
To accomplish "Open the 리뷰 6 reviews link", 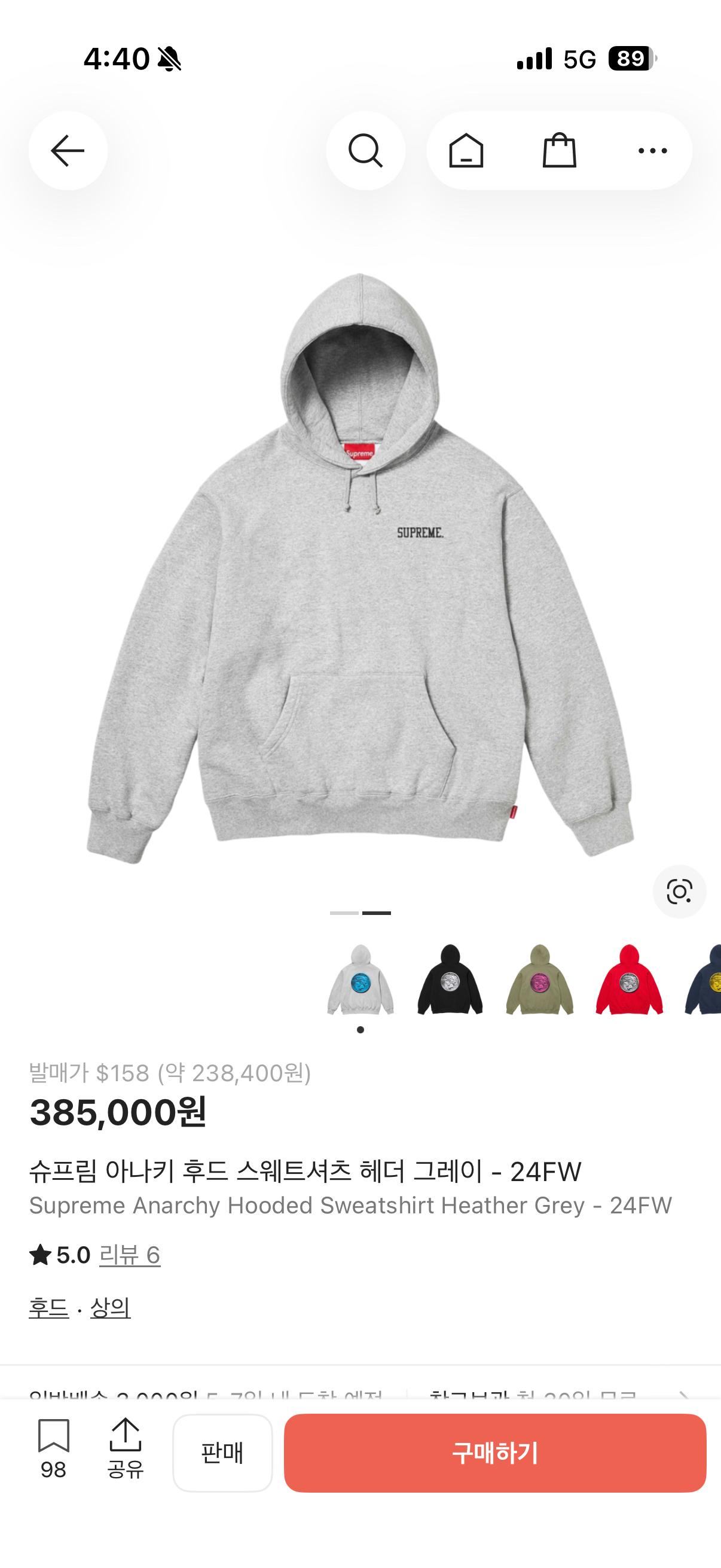I will [130, 1255].
